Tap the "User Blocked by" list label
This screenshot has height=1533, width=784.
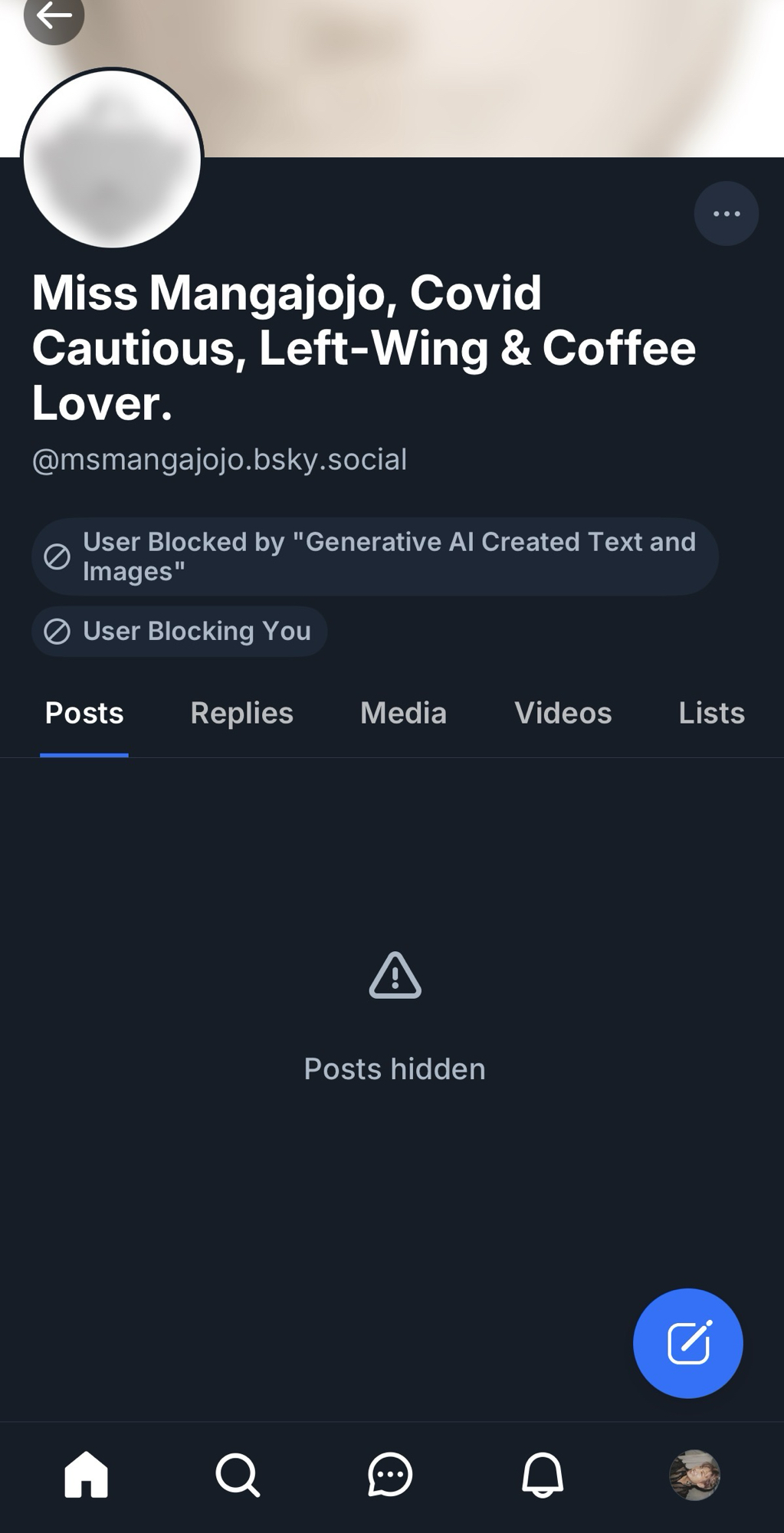pyautogui.click(x=375, y=556)
